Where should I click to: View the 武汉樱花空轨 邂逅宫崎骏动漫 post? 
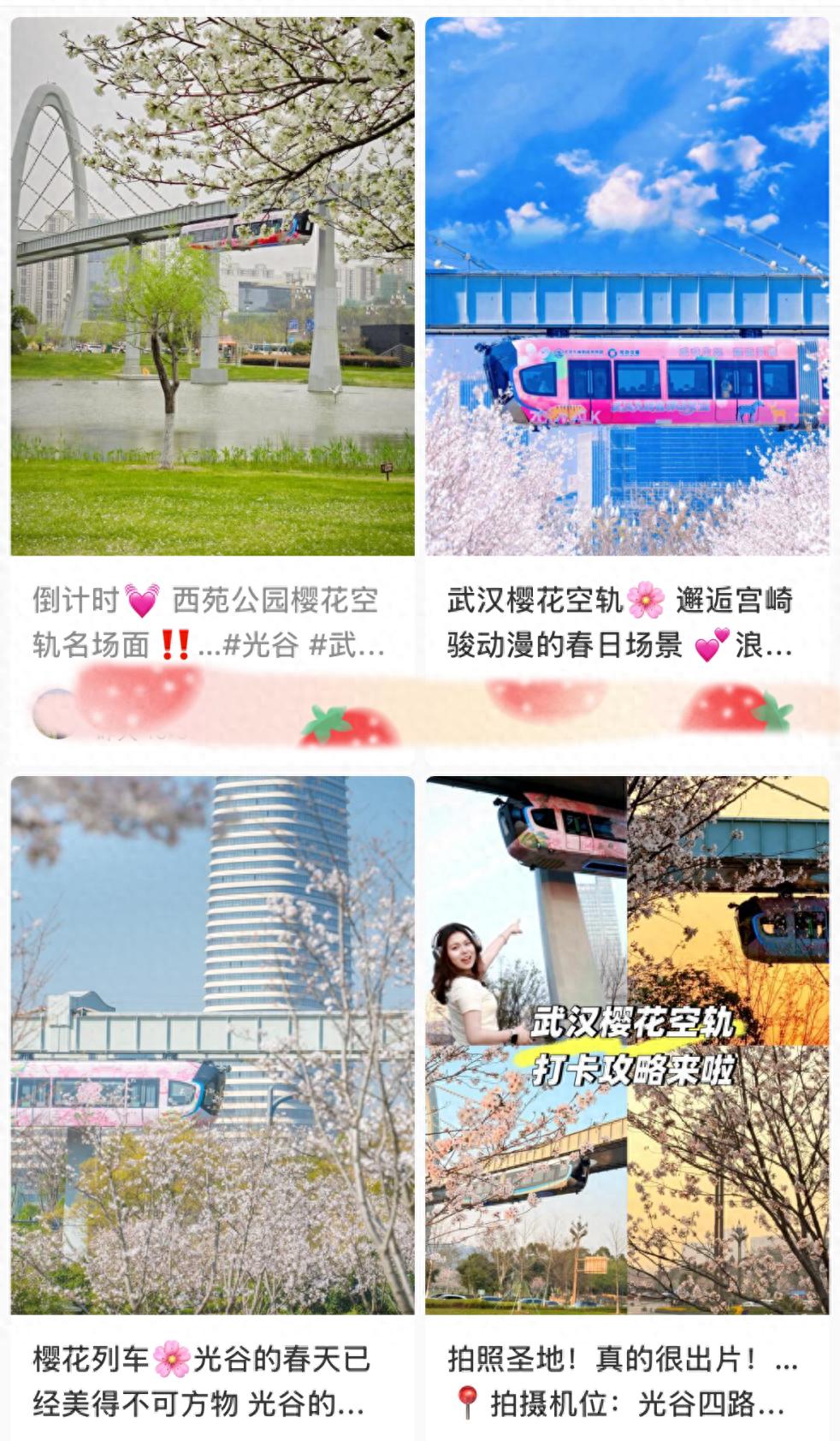pyautogui.click(x=627, y=288)
